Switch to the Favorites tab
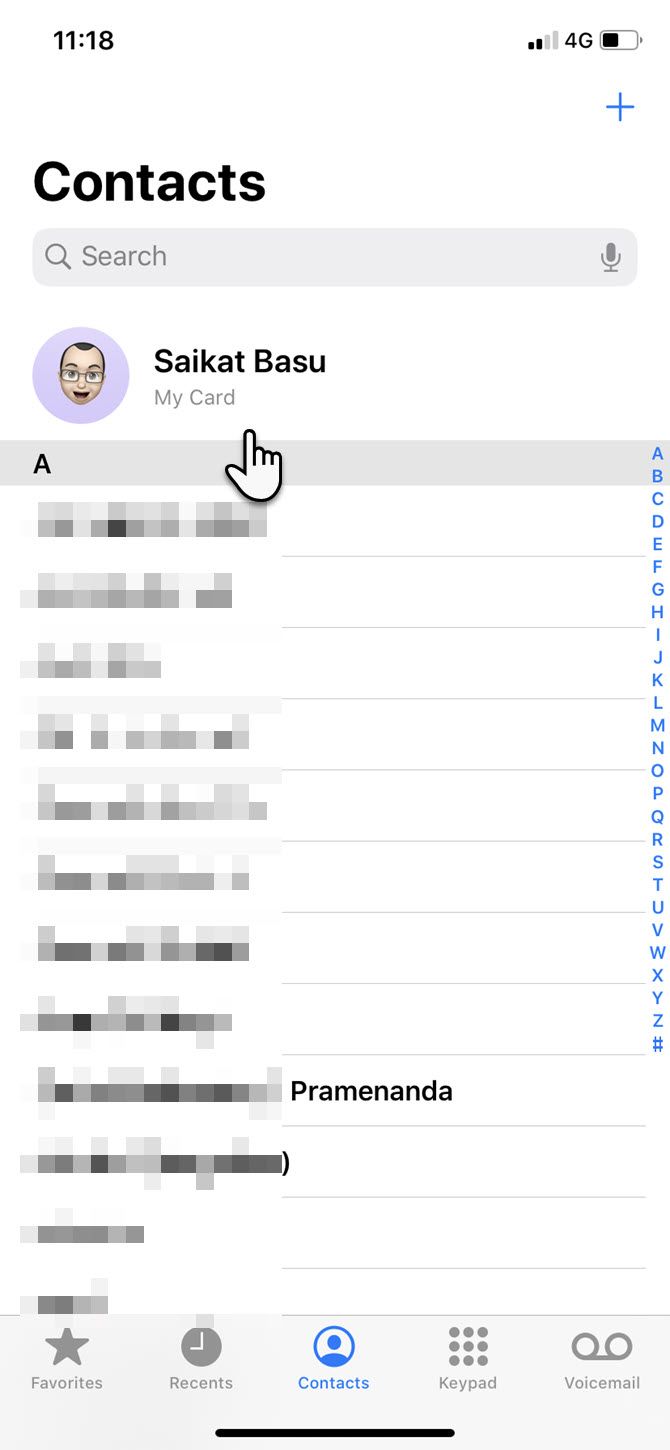 pyautogui.click(x=67, y=1359)
